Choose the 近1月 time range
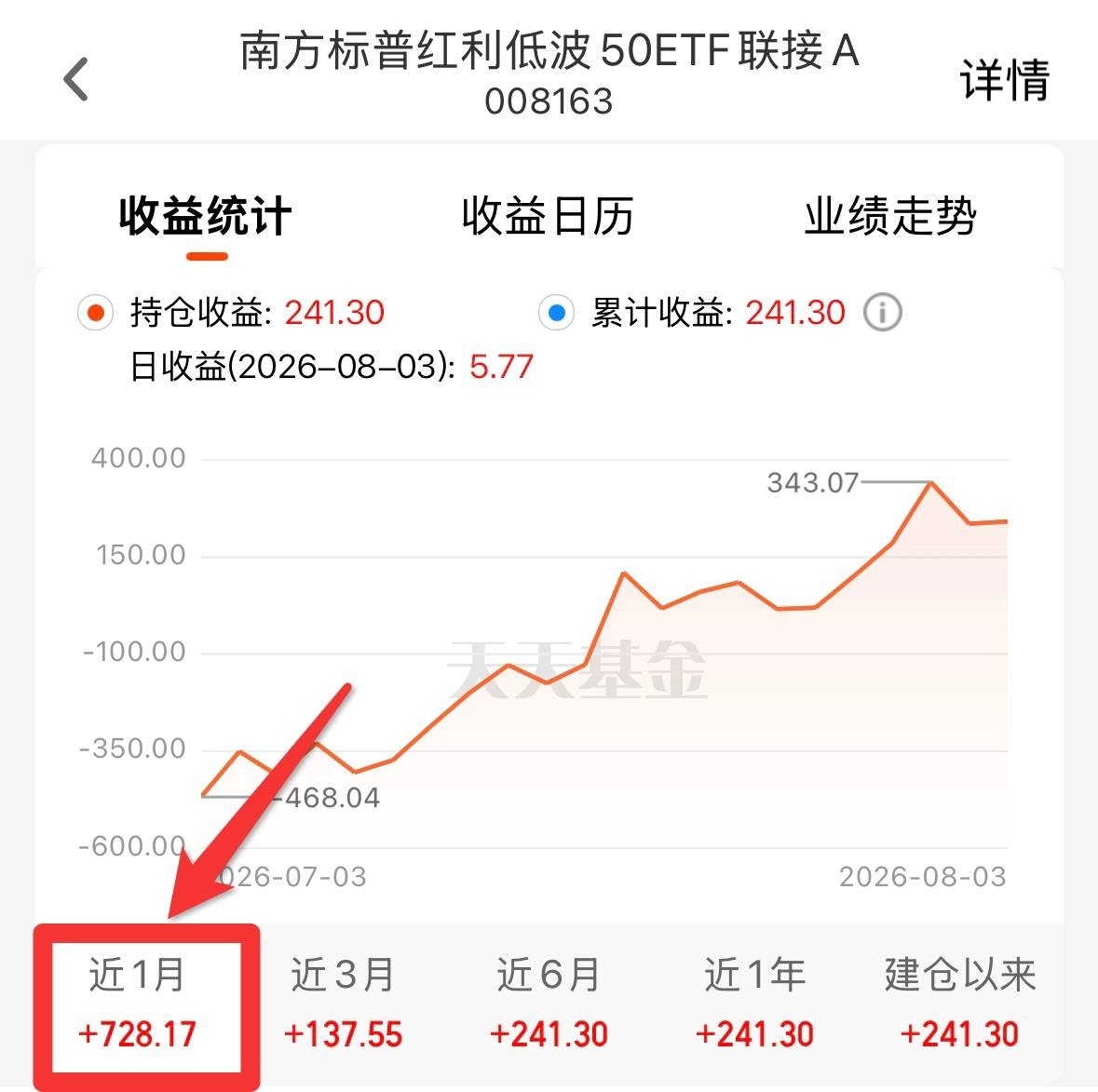This screenshot has height=1092, width=1098. (137, 1004)
